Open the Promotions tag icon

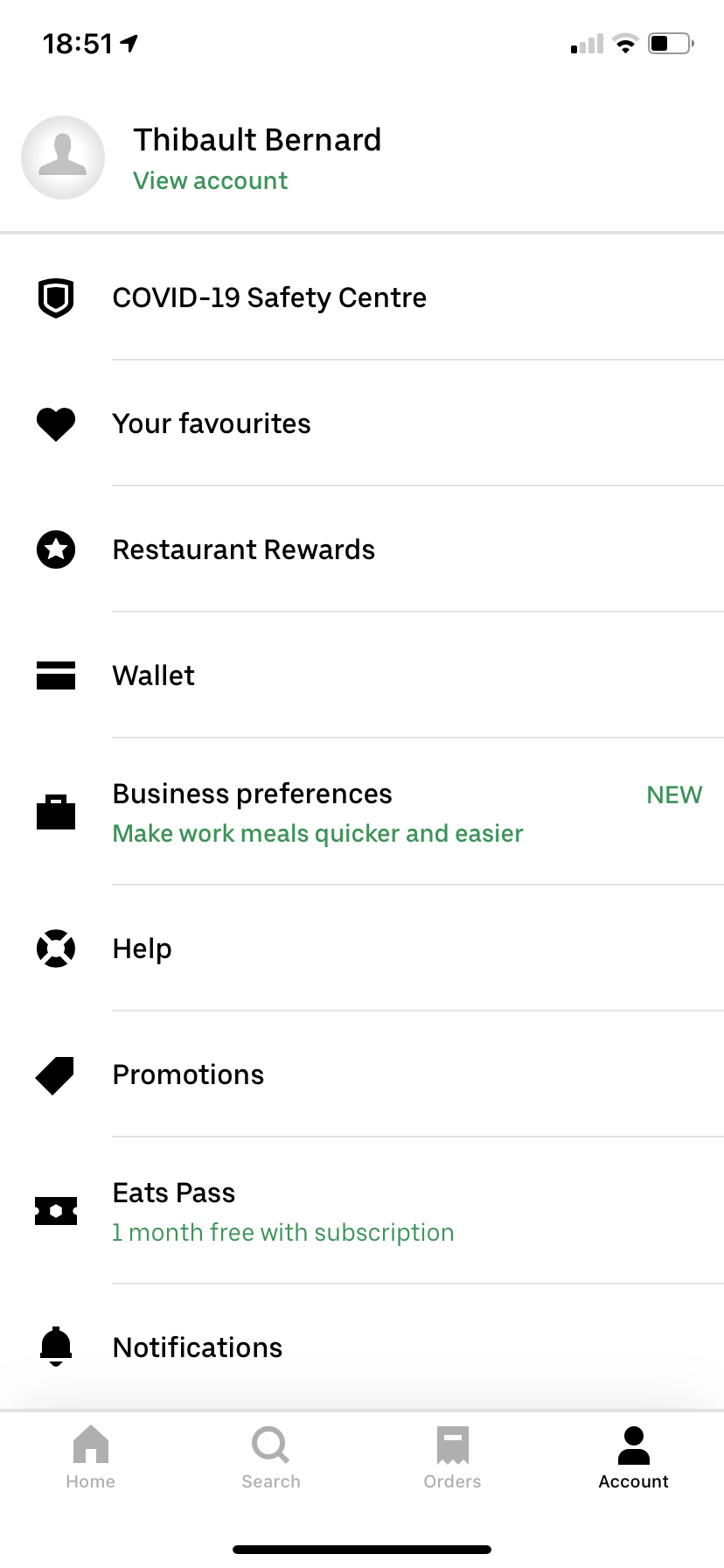tap(55, 1074)
